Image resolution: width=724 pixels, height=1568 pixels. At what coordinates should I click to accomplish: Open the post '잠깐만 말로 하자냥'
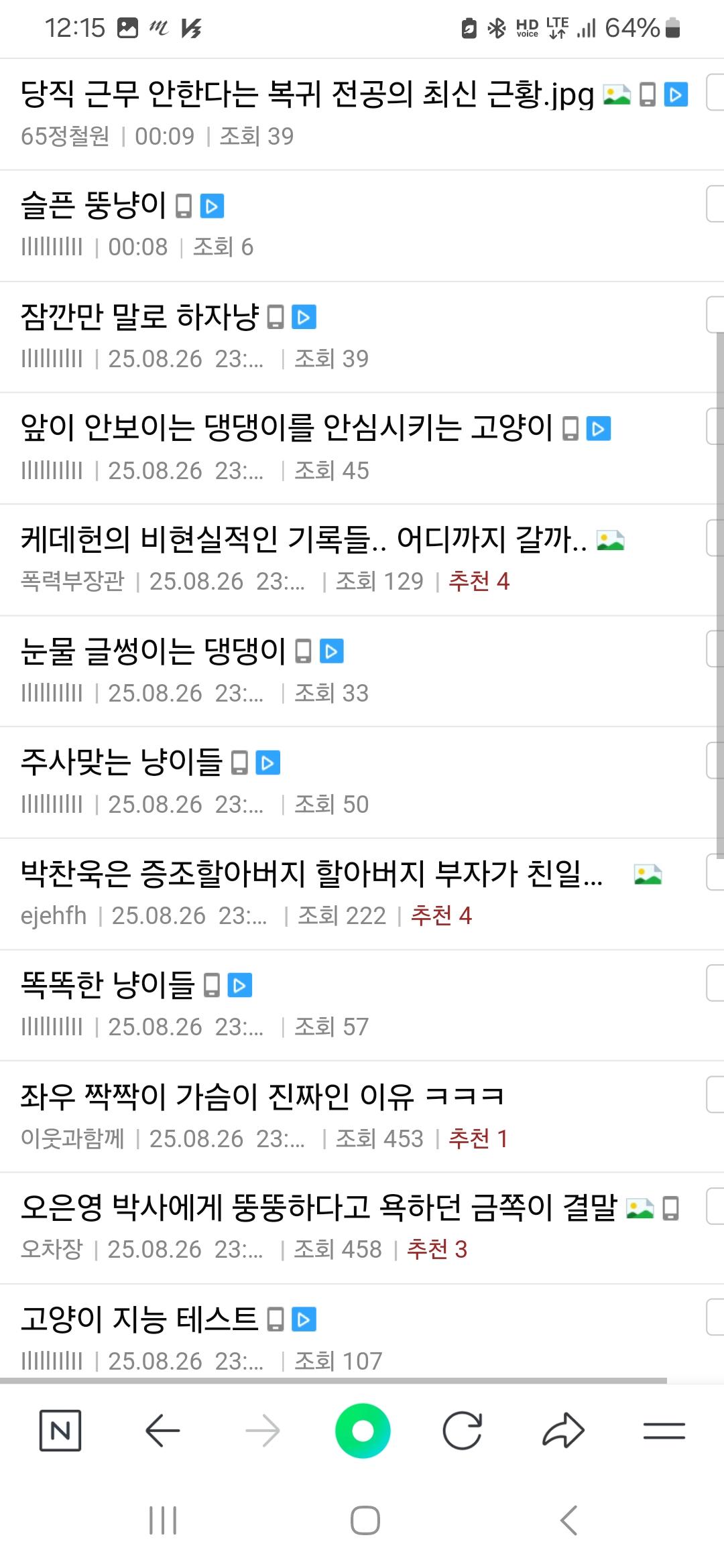point(139,316)
